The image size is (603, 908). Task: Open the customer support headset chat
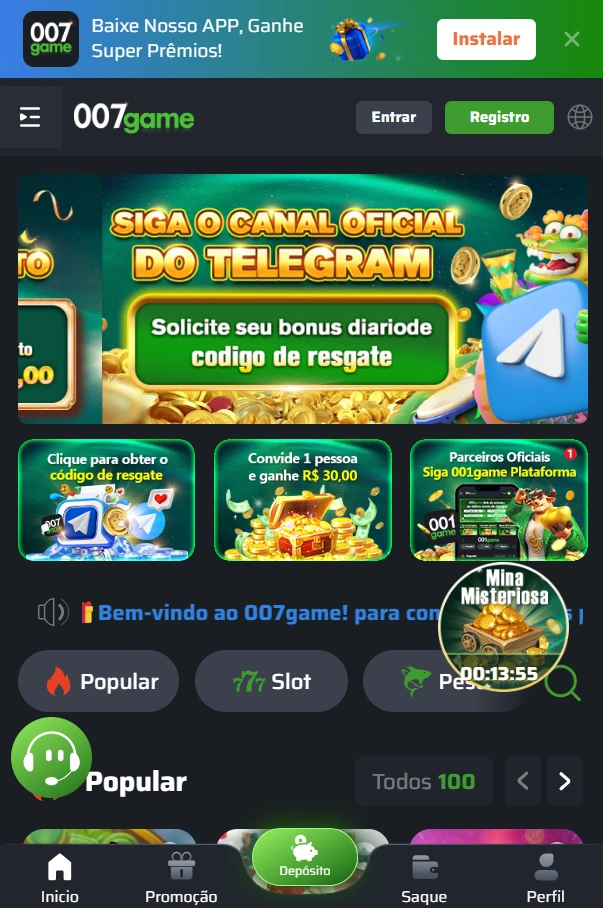(51, 757)
